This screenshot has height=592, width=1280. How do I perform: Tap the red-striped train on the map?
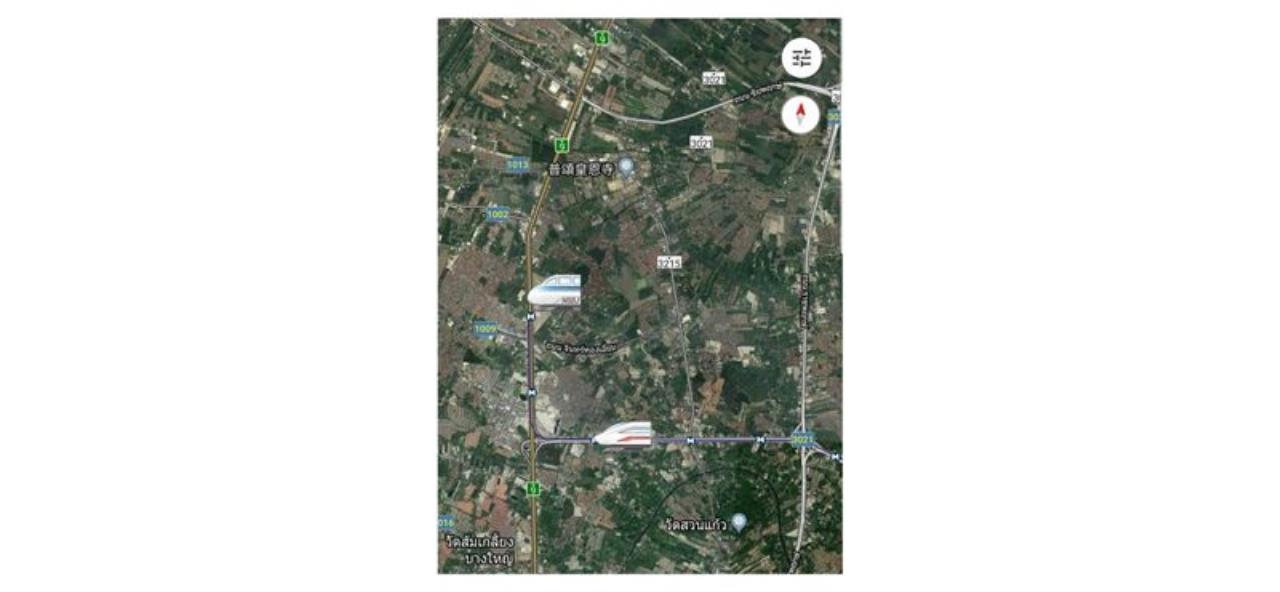point(622,435)
